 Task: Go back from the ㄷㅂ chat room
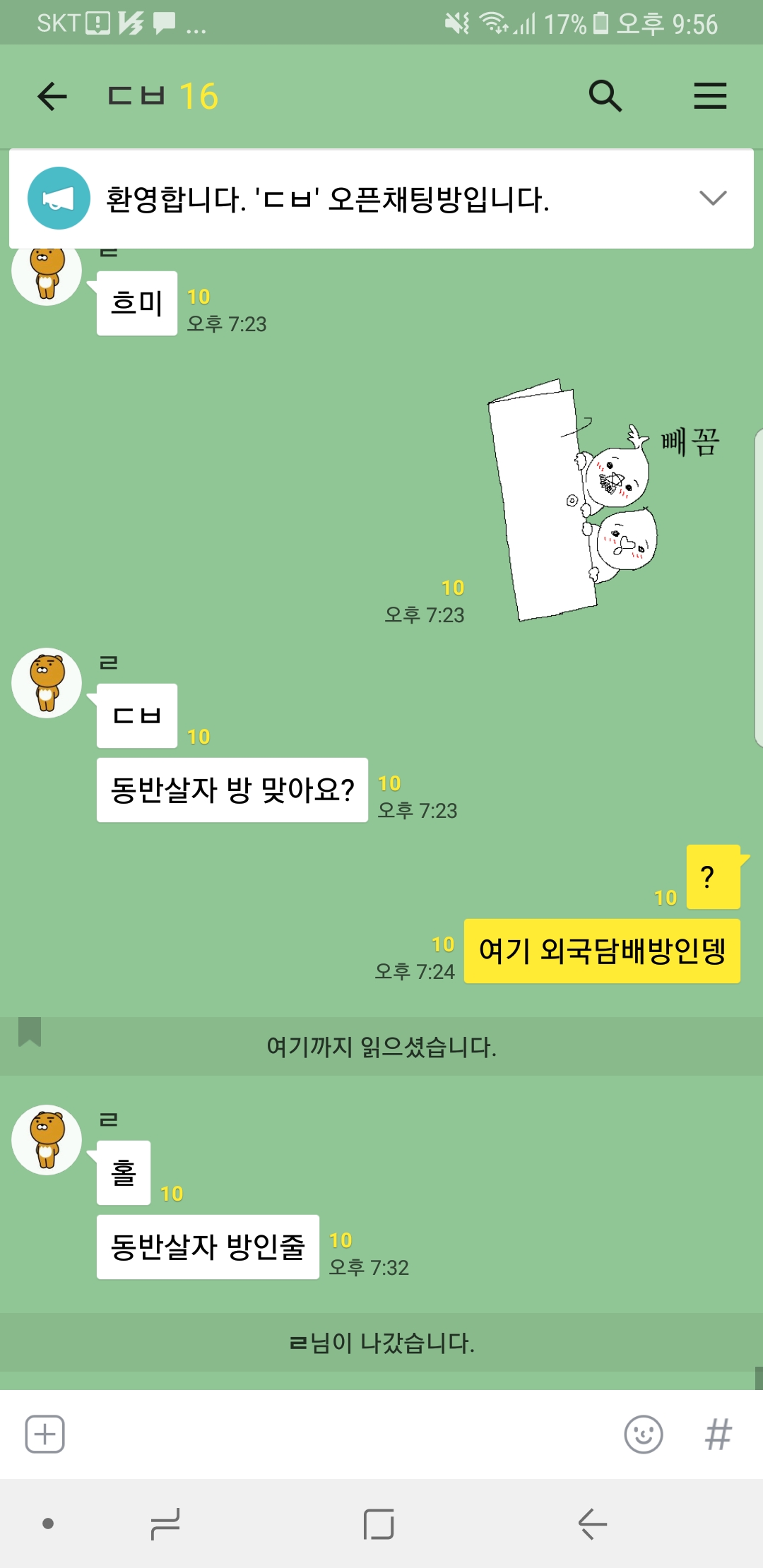(x=52, y=96)
